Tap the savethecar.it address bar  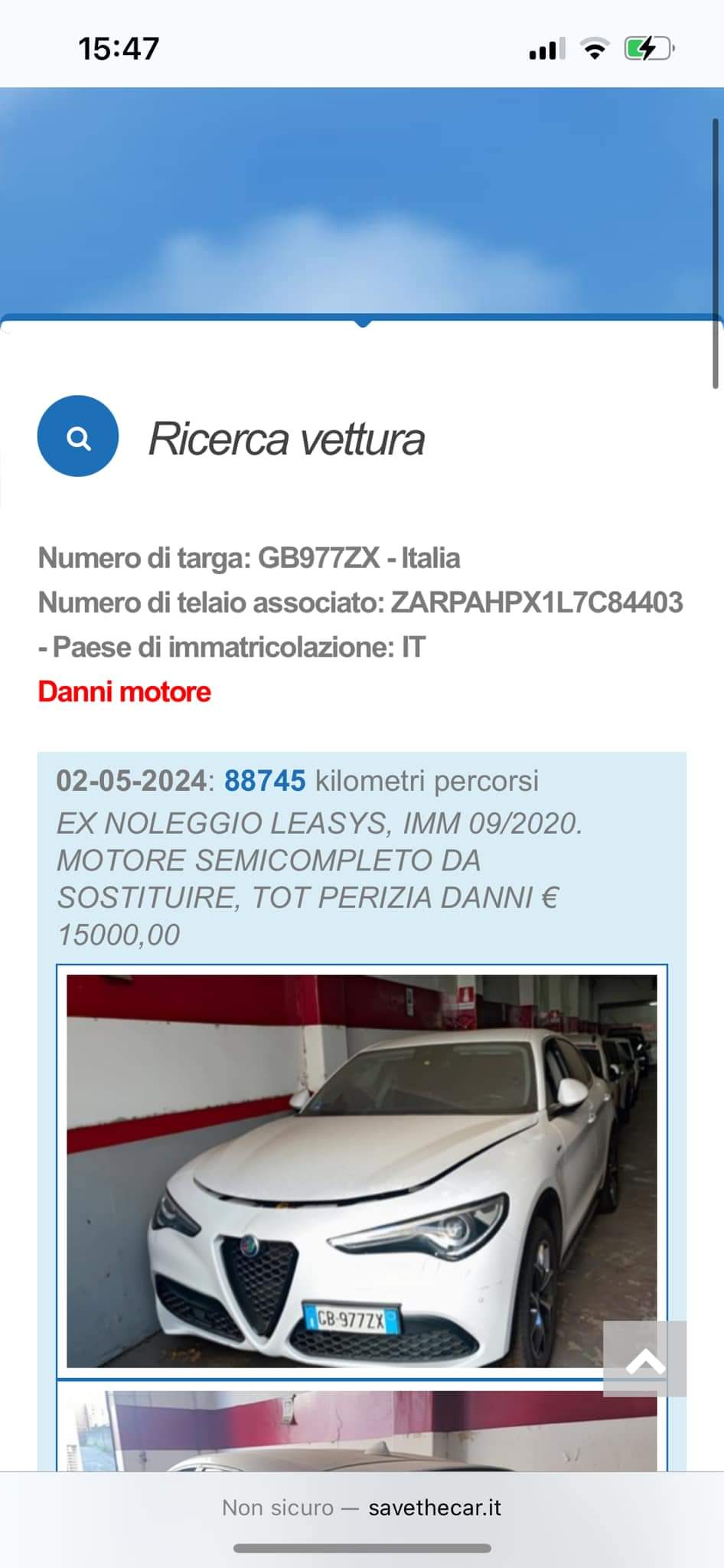point(361,1508)
